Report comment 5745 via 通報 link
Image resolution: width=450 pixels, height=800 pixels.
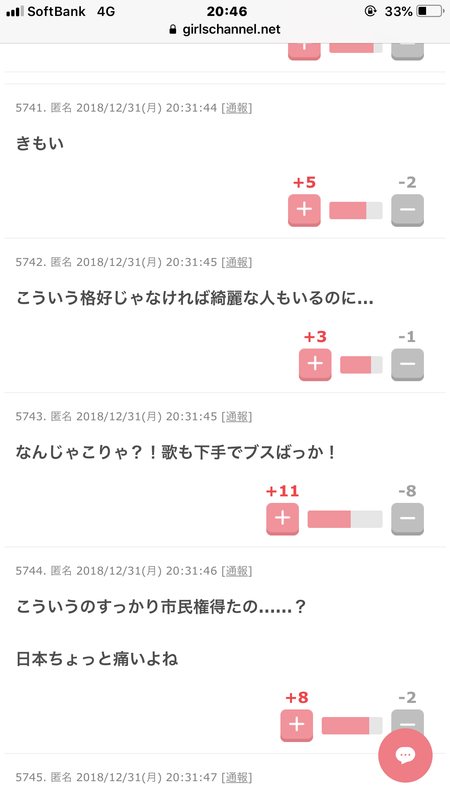(237, 778)
